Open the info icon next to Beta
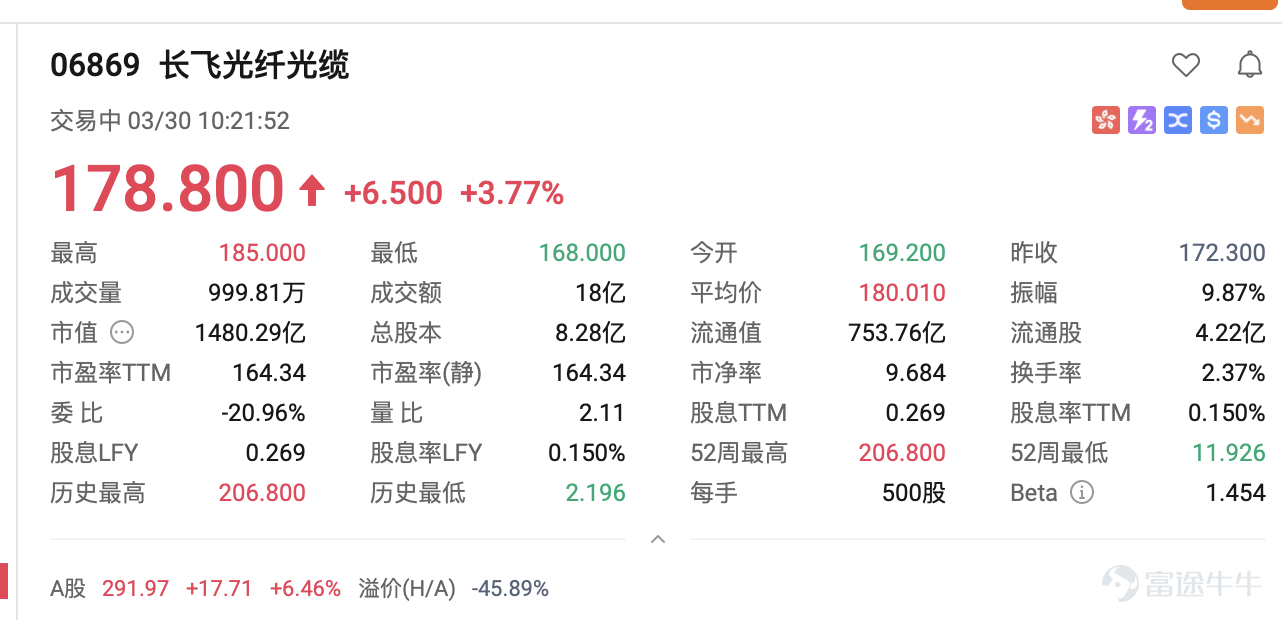 pyautogui.click(x=1082, y=493)
